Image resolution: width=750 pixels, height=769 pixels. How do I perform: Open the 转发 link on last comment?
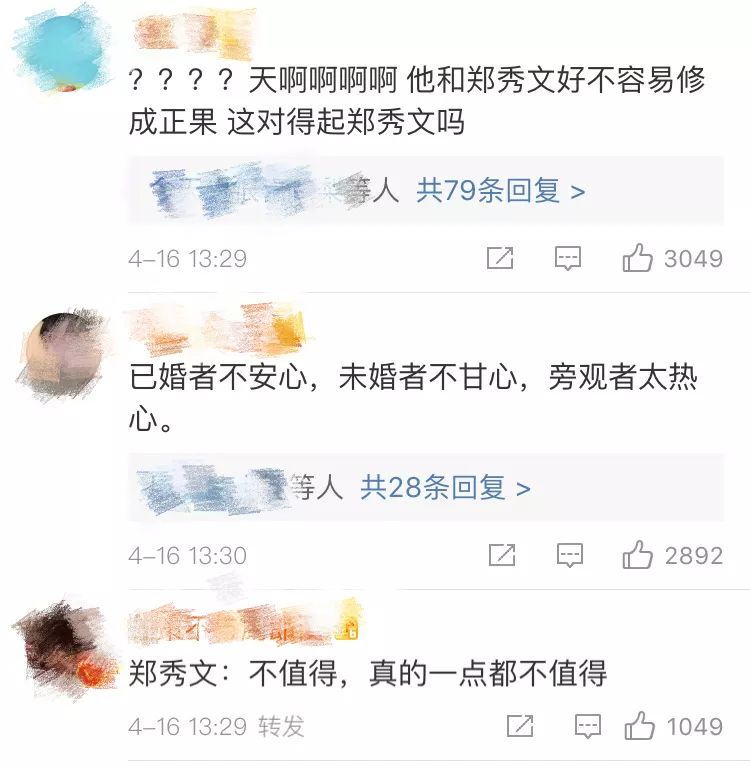[281, 726]
